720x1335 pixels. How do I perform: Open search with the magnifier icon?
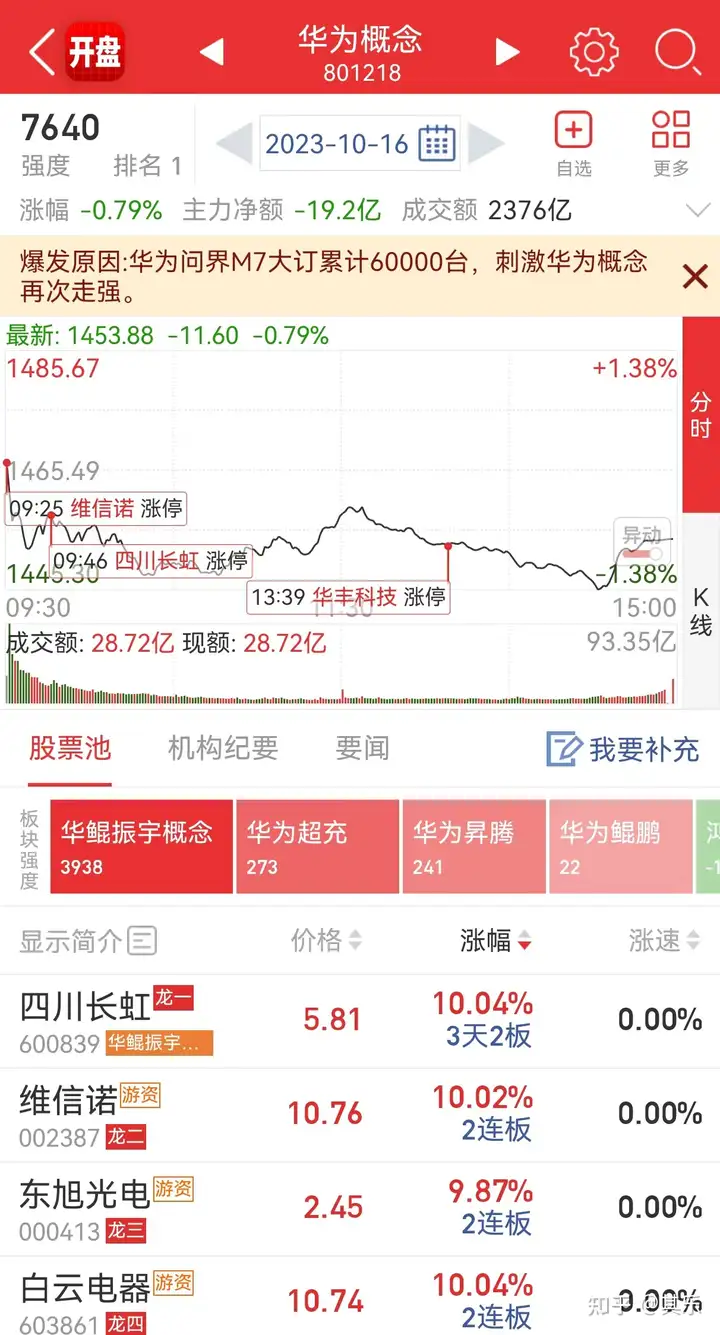678,51
